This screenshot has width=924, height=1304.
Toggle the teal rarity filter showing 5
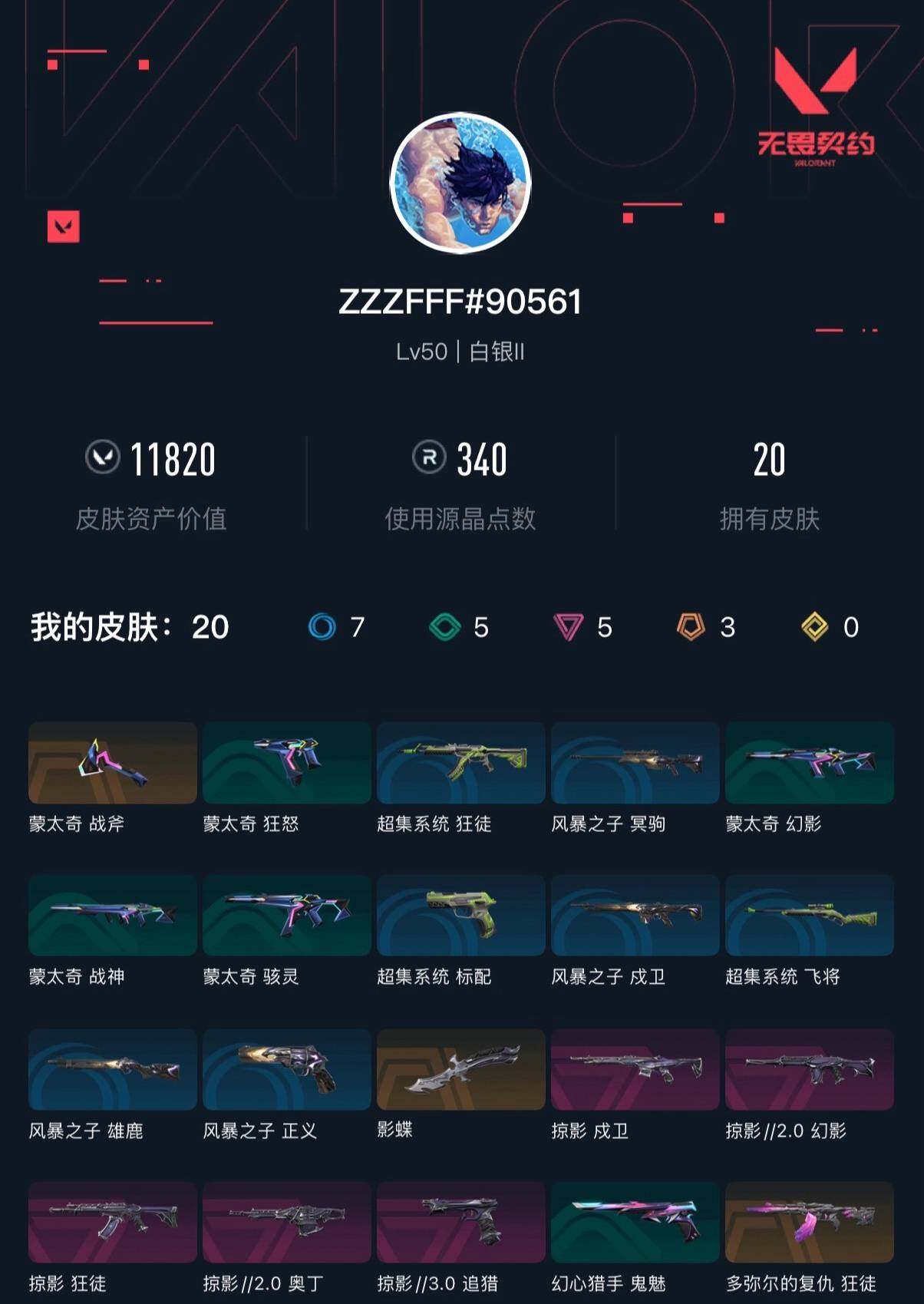click(x=450, y=628)
